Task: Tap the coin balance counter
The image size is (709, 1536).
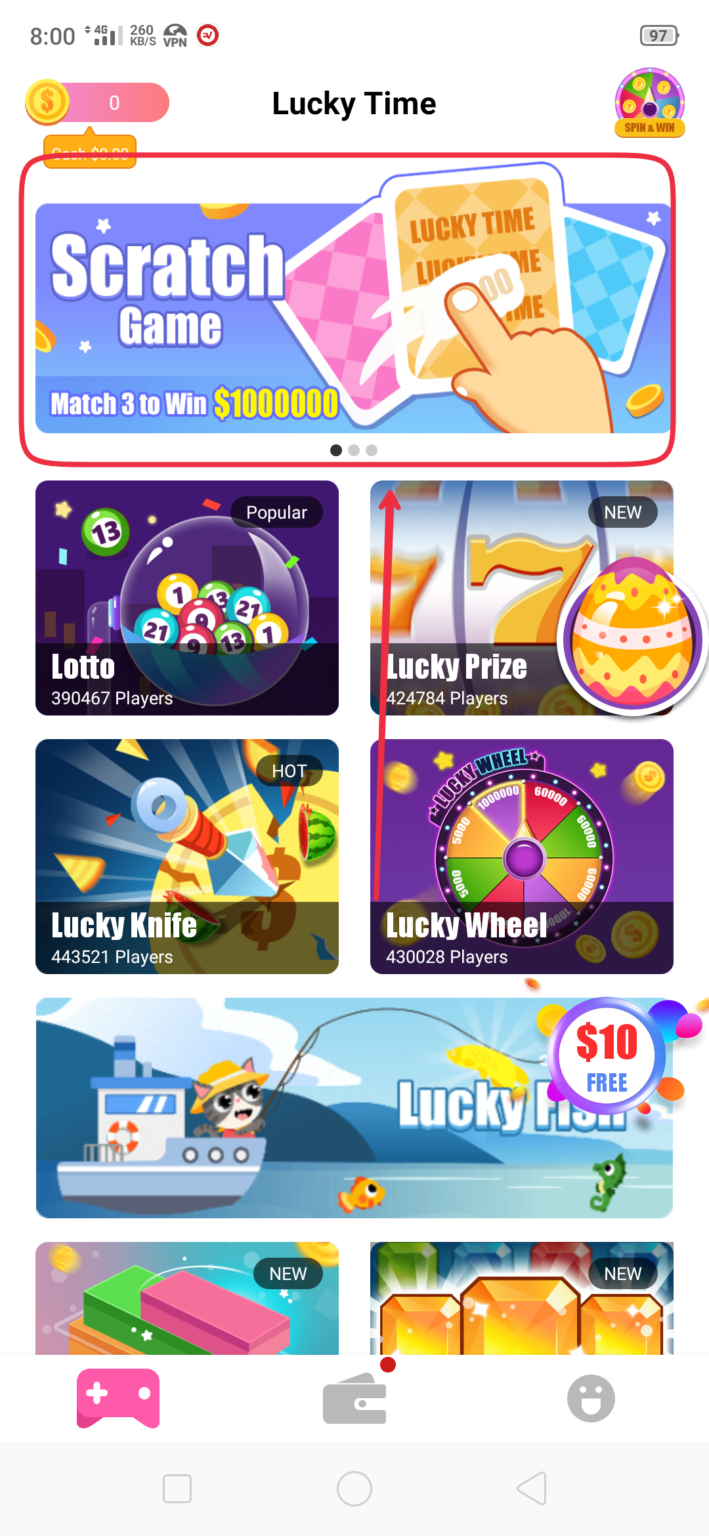Action: [x=98, y=103]
